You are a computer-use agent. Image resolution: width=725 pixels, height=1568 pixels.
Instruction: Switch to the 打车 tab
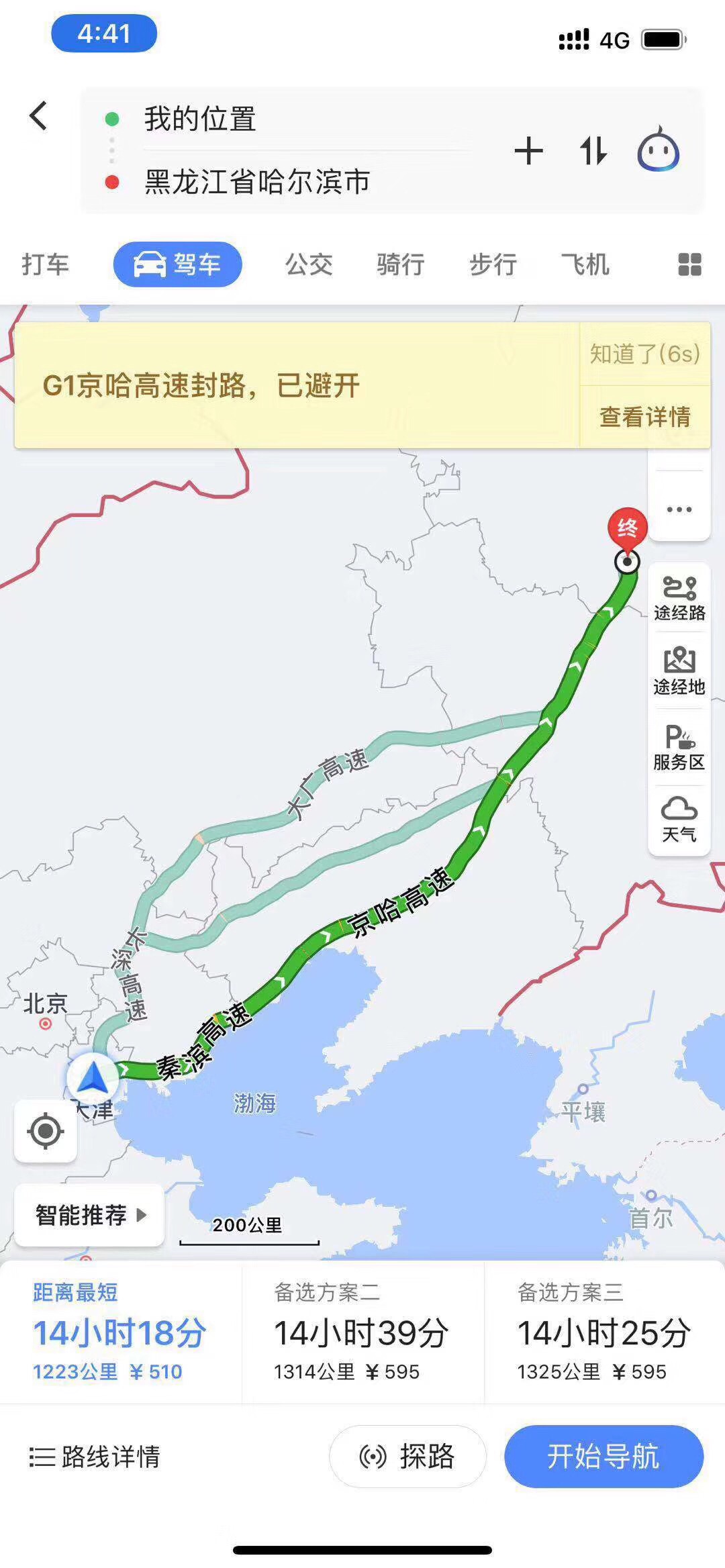coord(46,264)
